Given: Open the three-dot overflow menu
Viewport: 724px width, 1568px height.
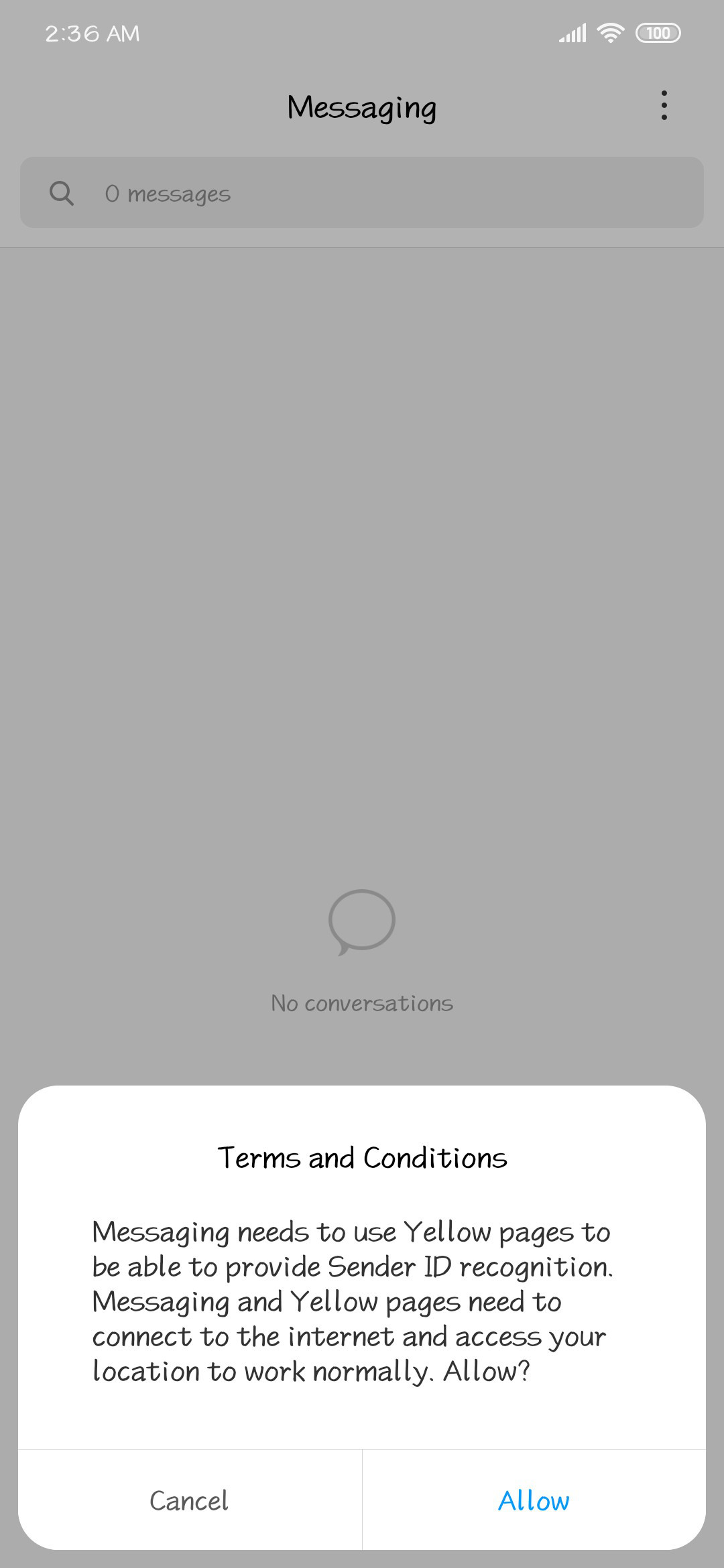Looking at the screenshot, I should (x=664, y=106).
